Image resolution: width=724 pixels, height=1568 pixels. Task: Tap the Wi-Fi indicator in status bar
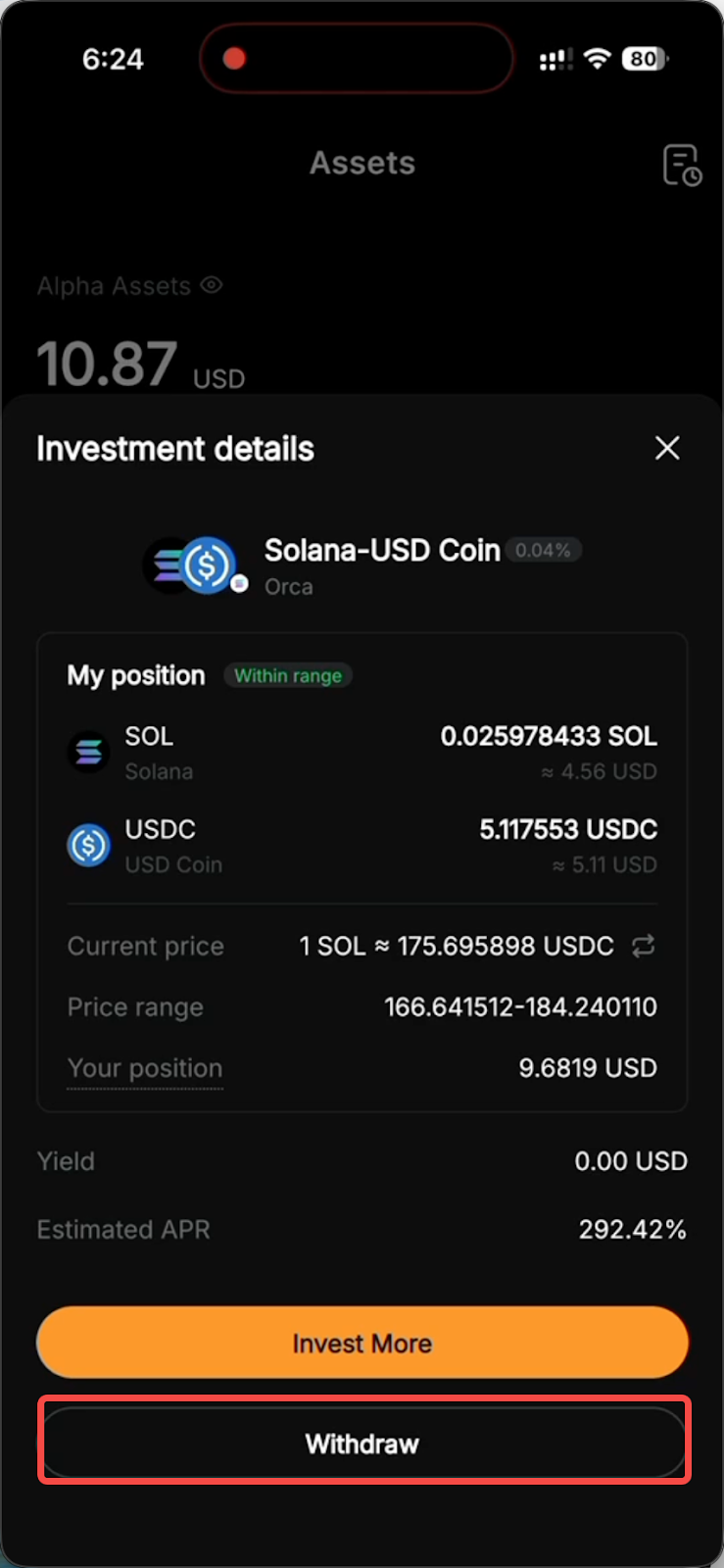(598, 57)
